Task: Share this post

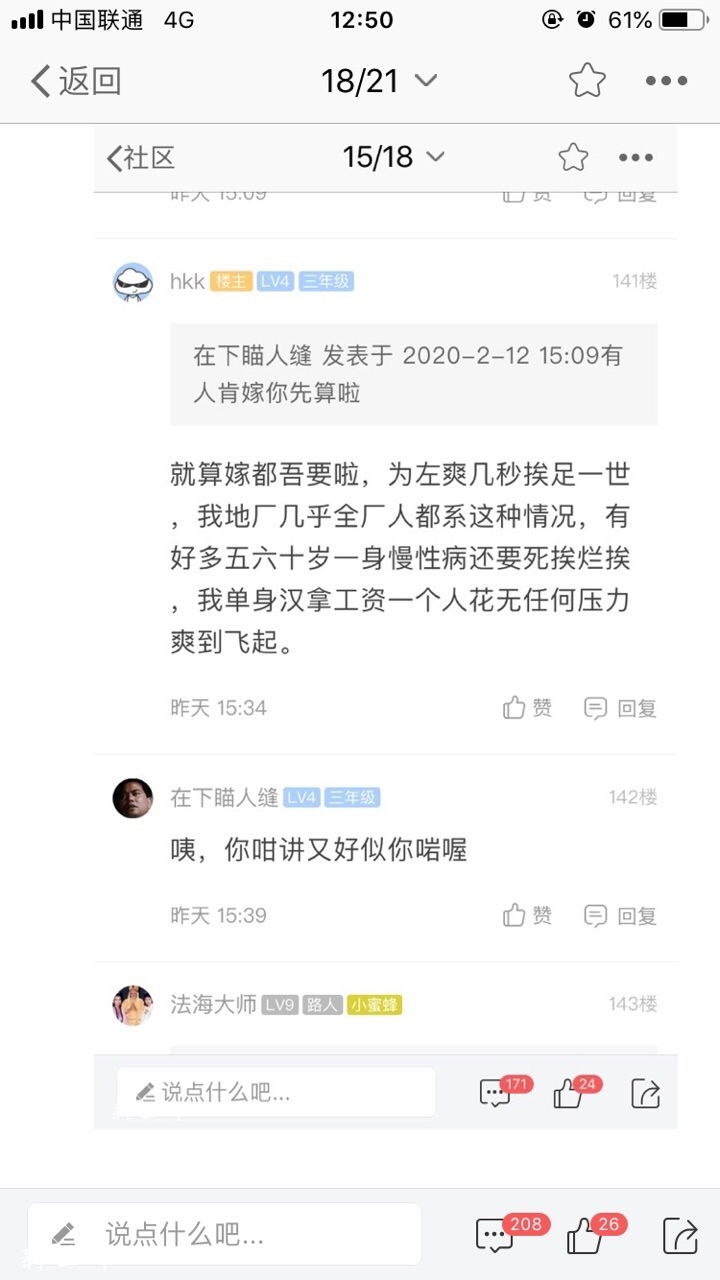Action: [x=680, y=1235]
